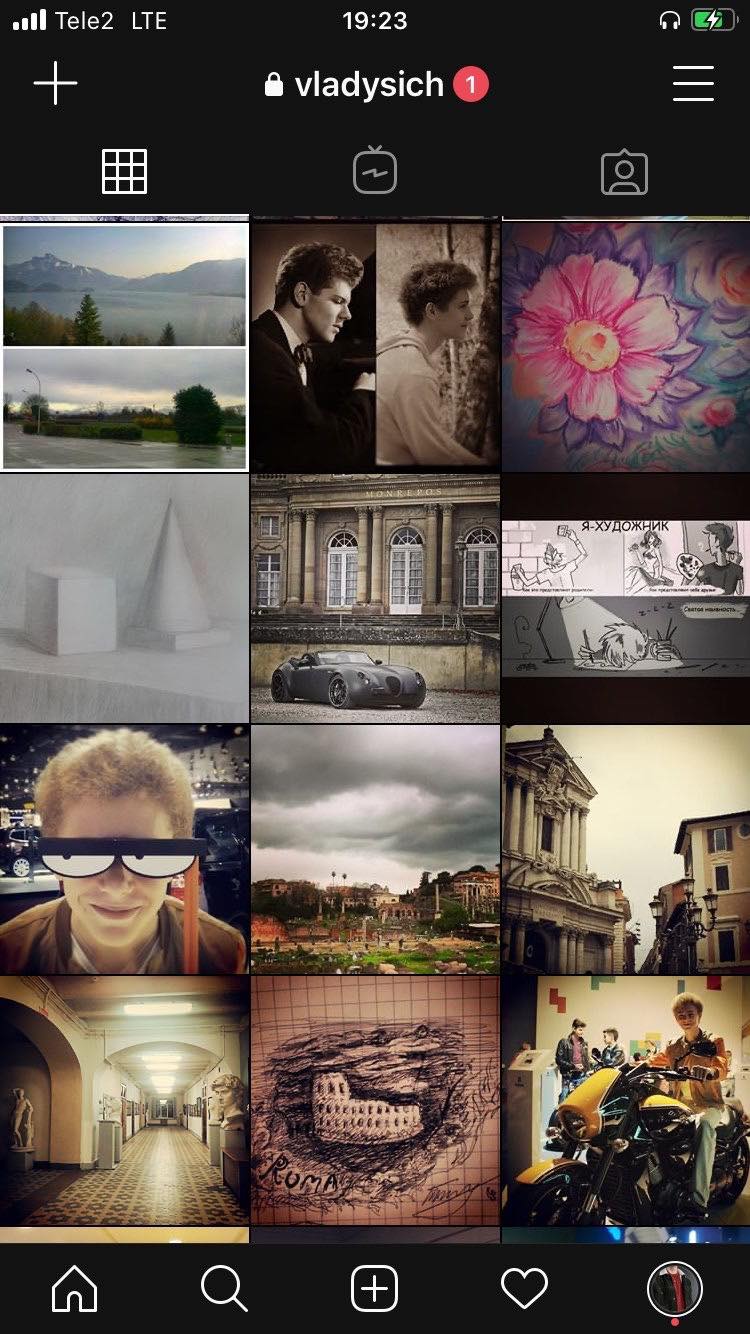Open the cloudy Roman ruins post
750x1334 pixels.
click(375, 849)
